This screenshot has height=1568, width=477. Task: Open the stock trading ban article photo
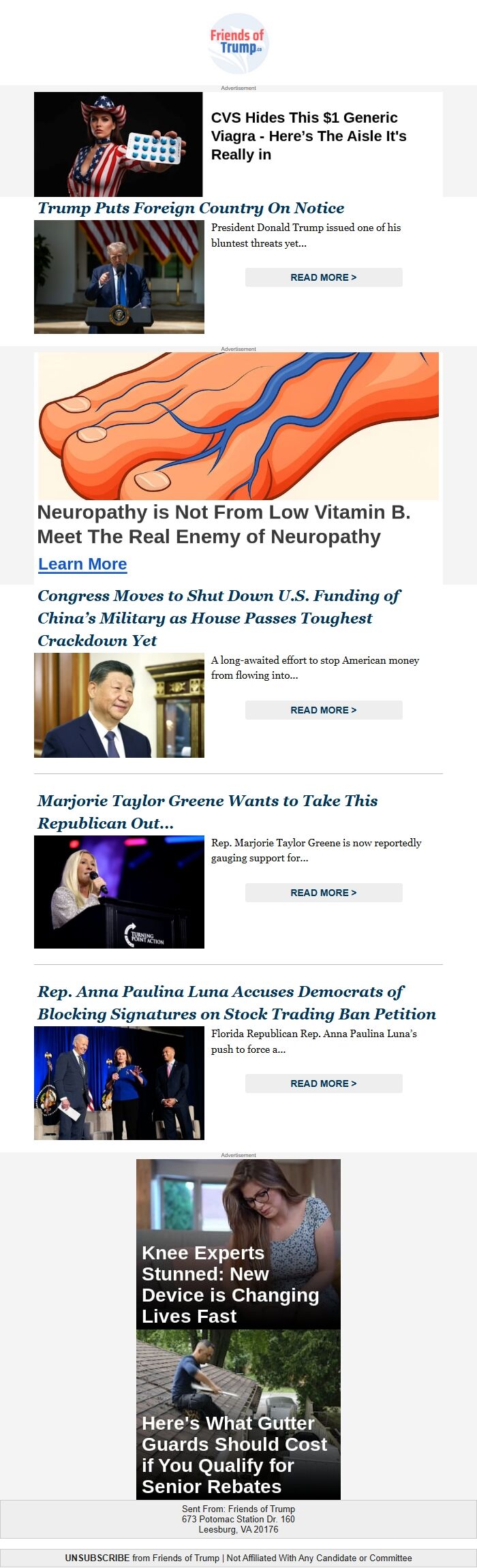[119, 1083]
